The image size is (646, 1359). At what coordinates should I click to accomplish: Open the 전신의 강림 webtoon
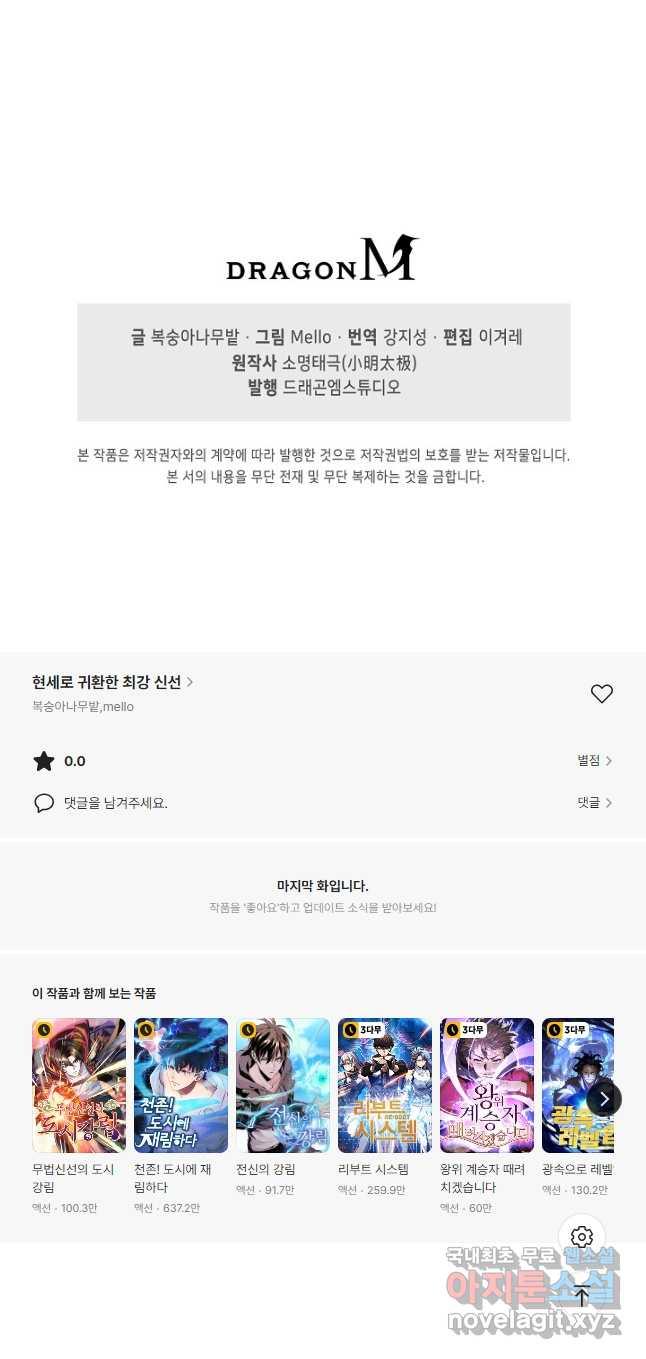[x=283, y=1086]
